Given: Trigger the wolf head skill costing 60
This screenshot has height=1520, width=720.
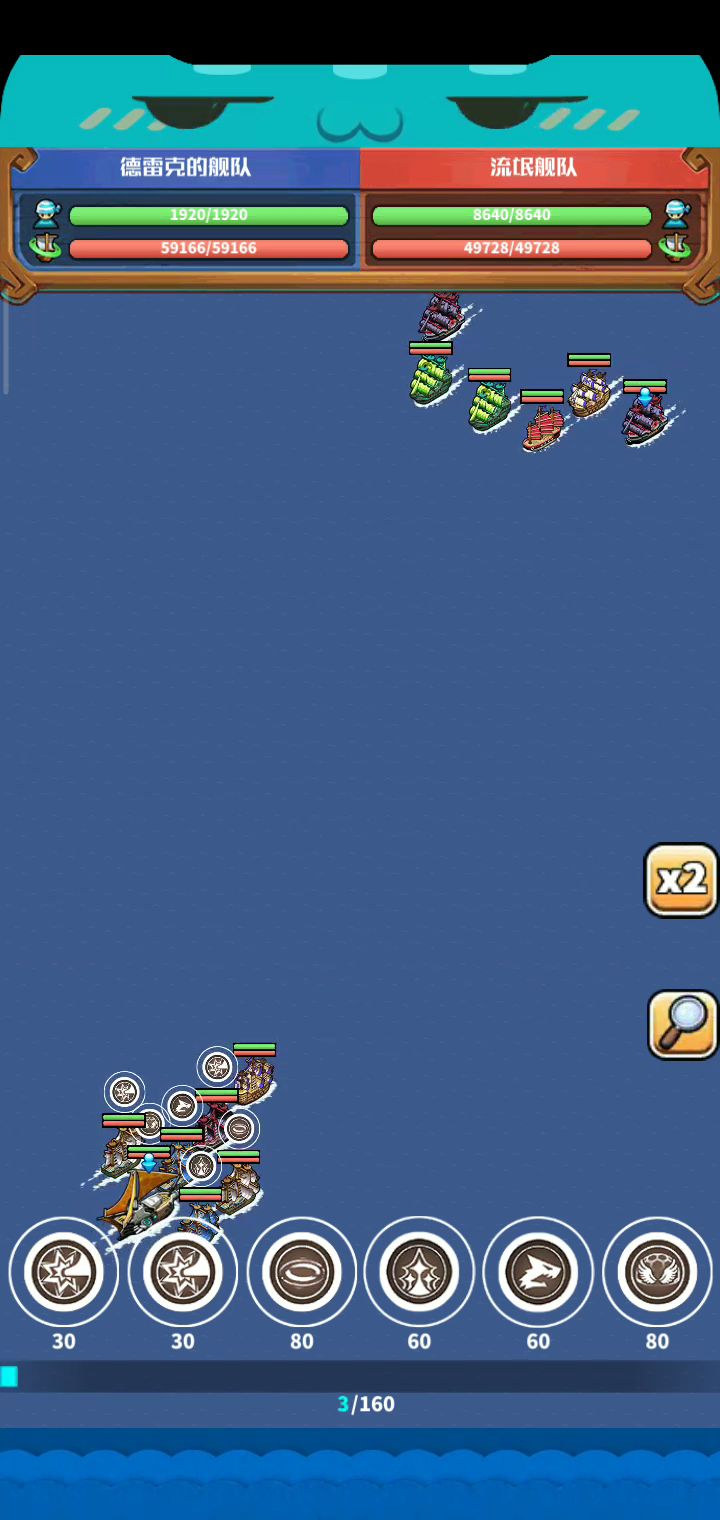Looking at the screenshot, I should coord(538,1272).
